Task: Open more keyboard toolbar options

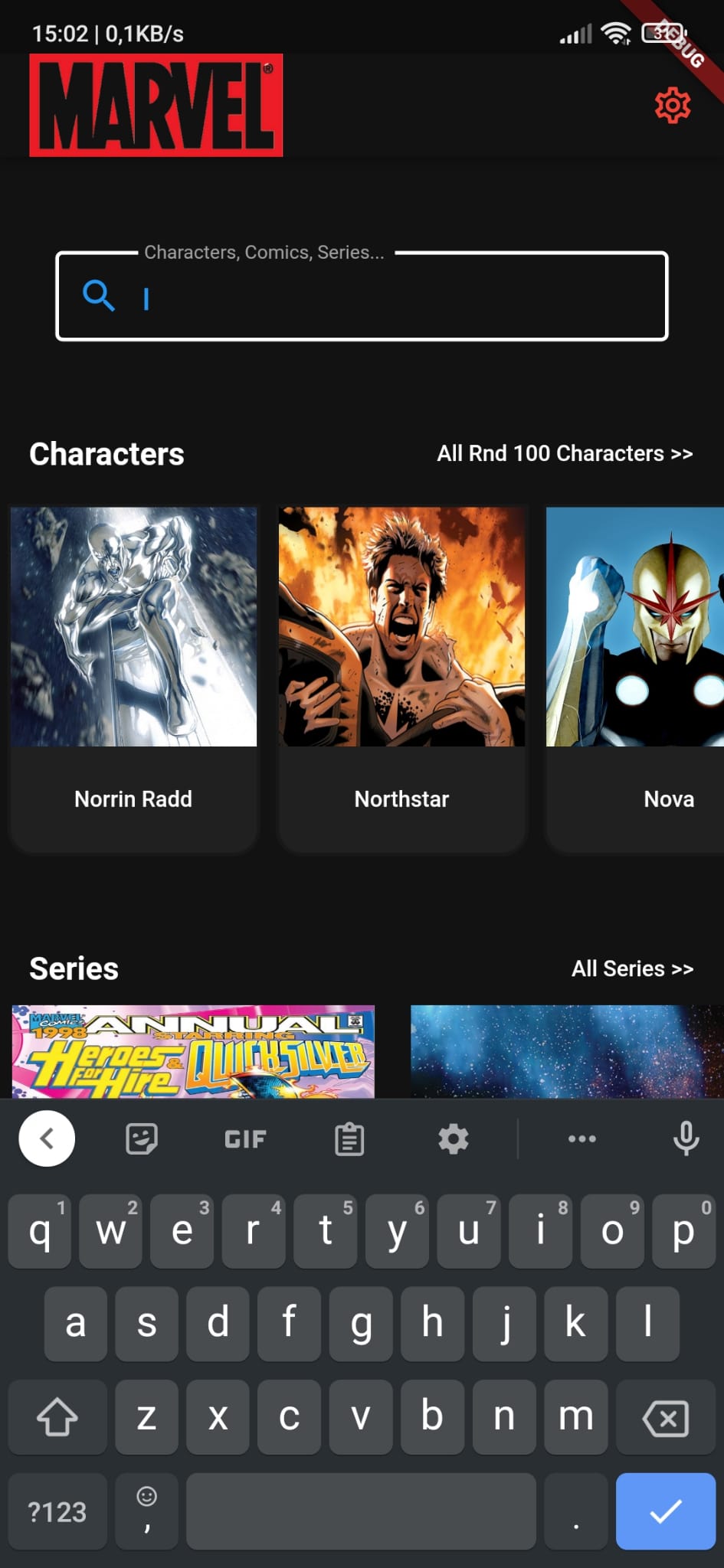Action: pos(581,1138)
